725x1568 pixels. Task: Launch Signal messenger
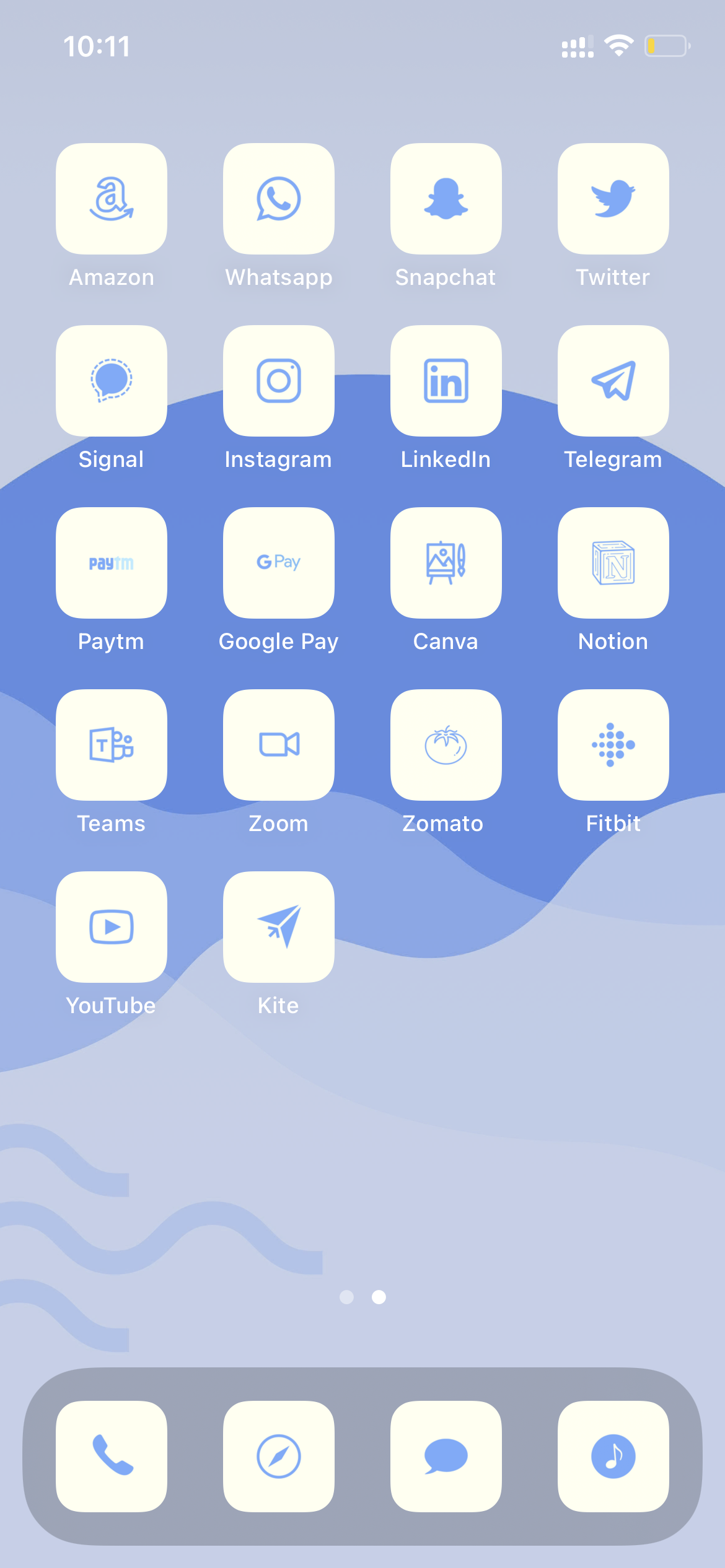click(x=111, y=380)
